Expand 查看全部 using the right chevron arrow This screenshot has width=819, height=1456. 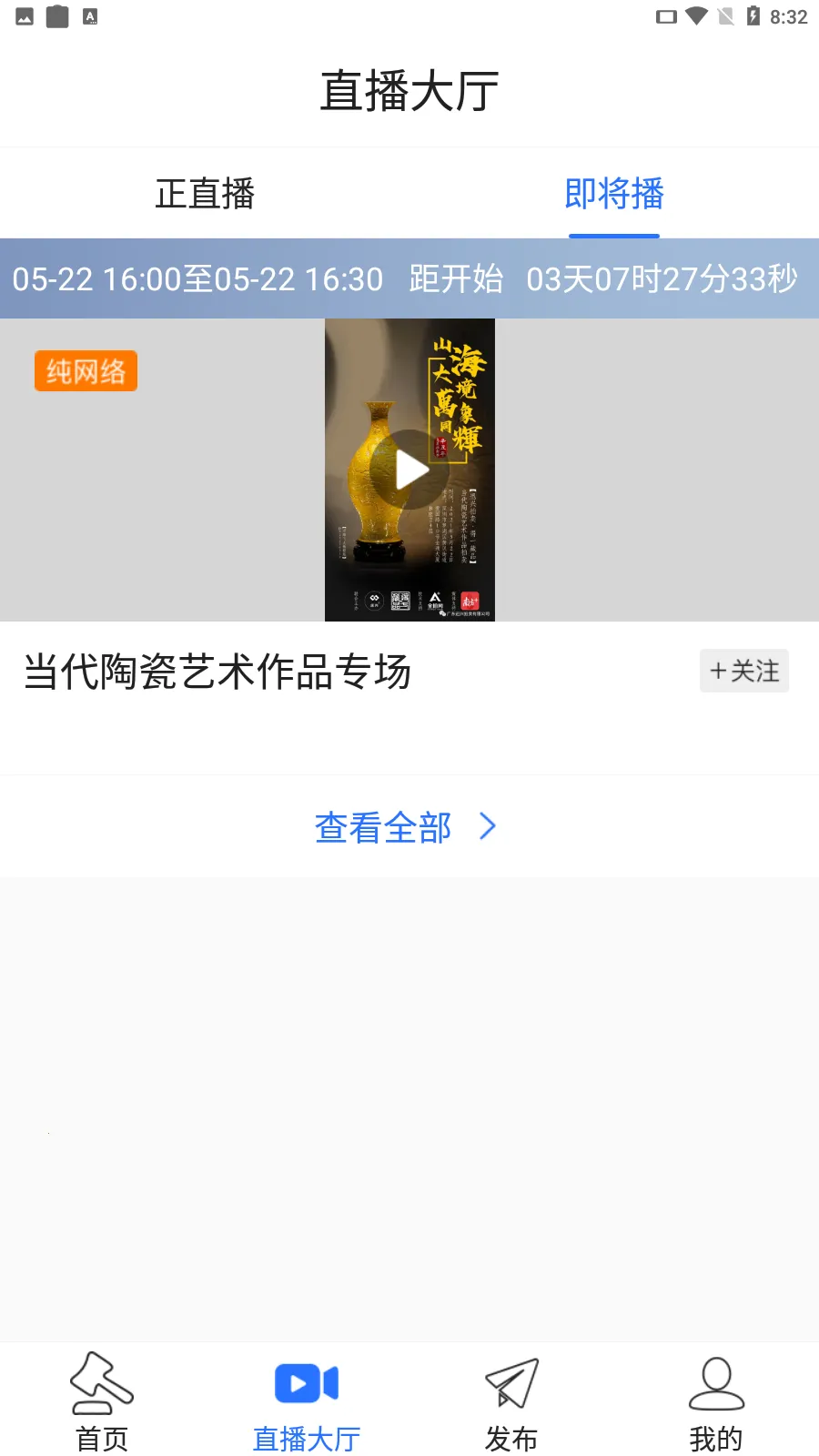489,826
